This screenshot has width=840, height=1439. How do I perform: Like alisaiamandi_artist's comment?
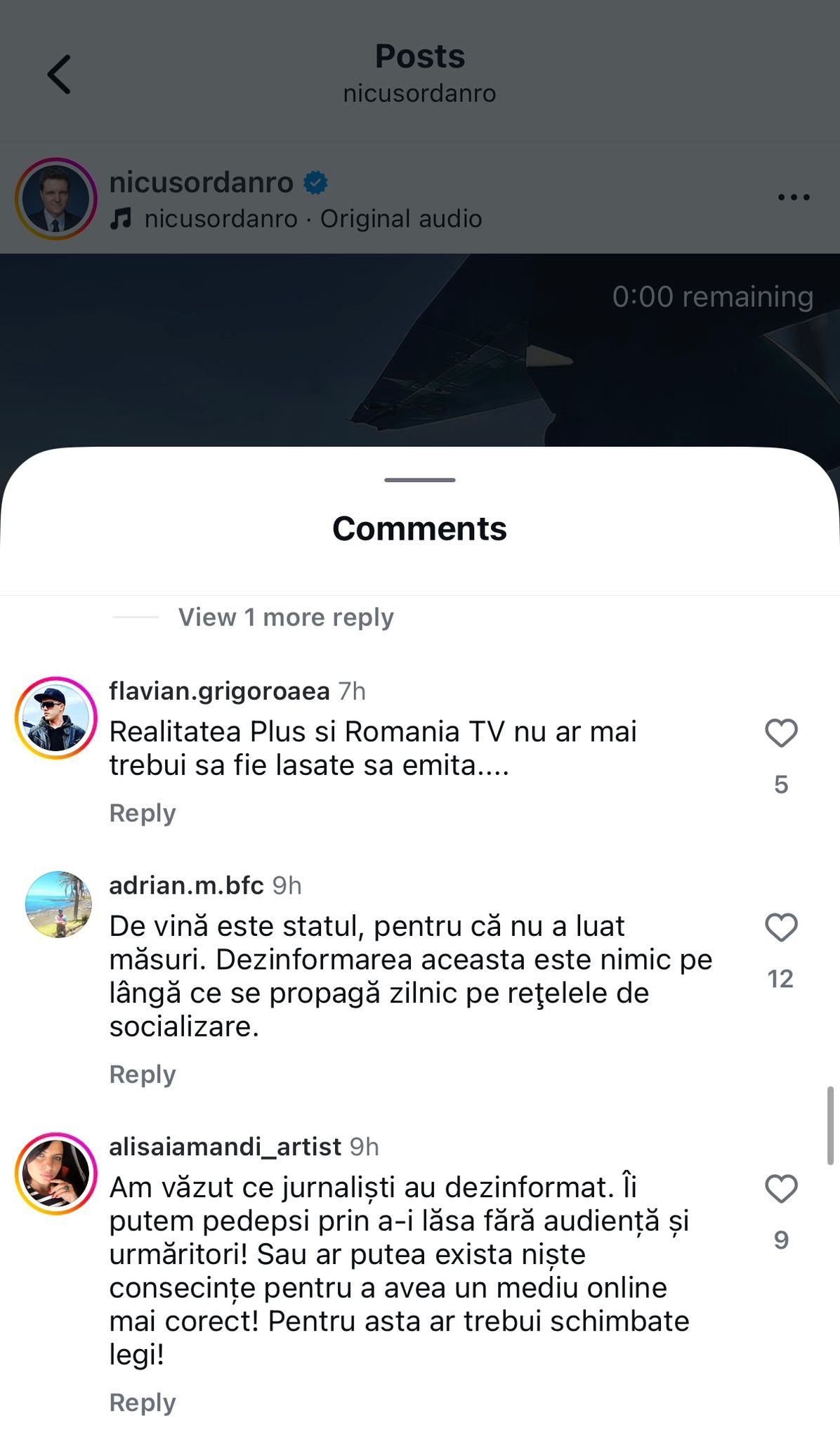tap(781, 1189)
